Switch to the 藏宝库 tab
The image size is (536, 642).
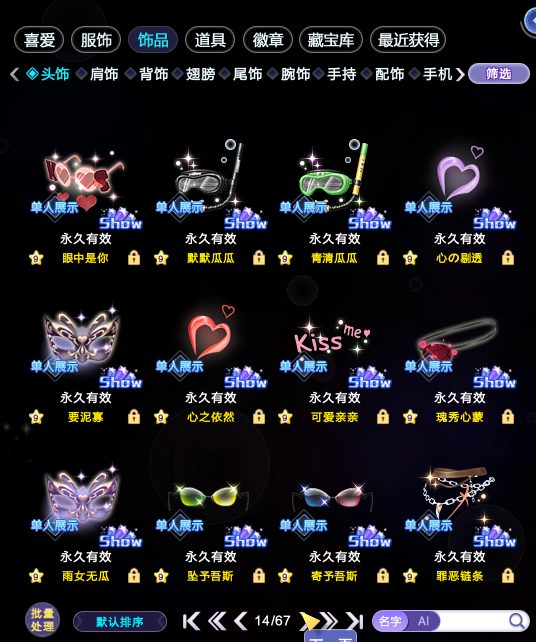[331, 40]
